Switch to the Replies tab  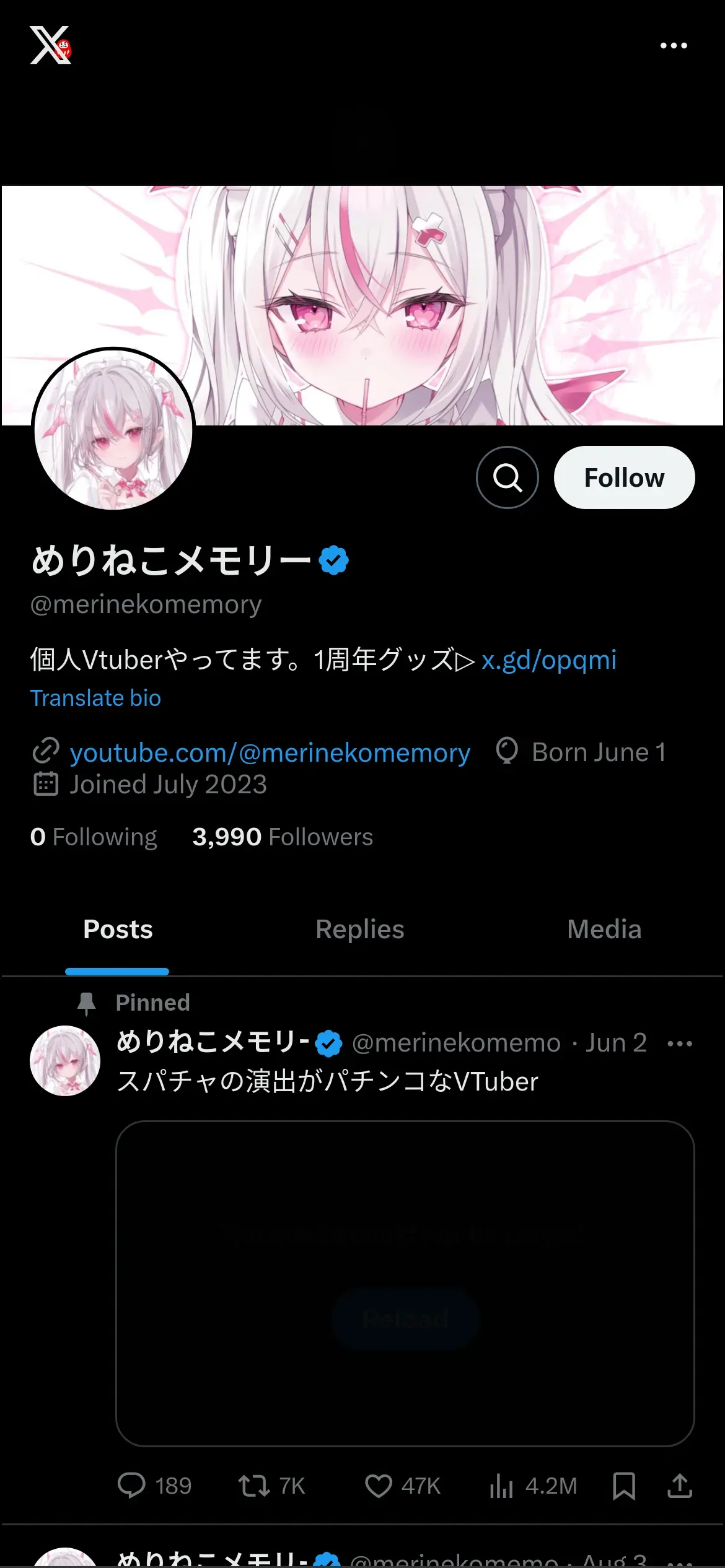pos(359,930)
